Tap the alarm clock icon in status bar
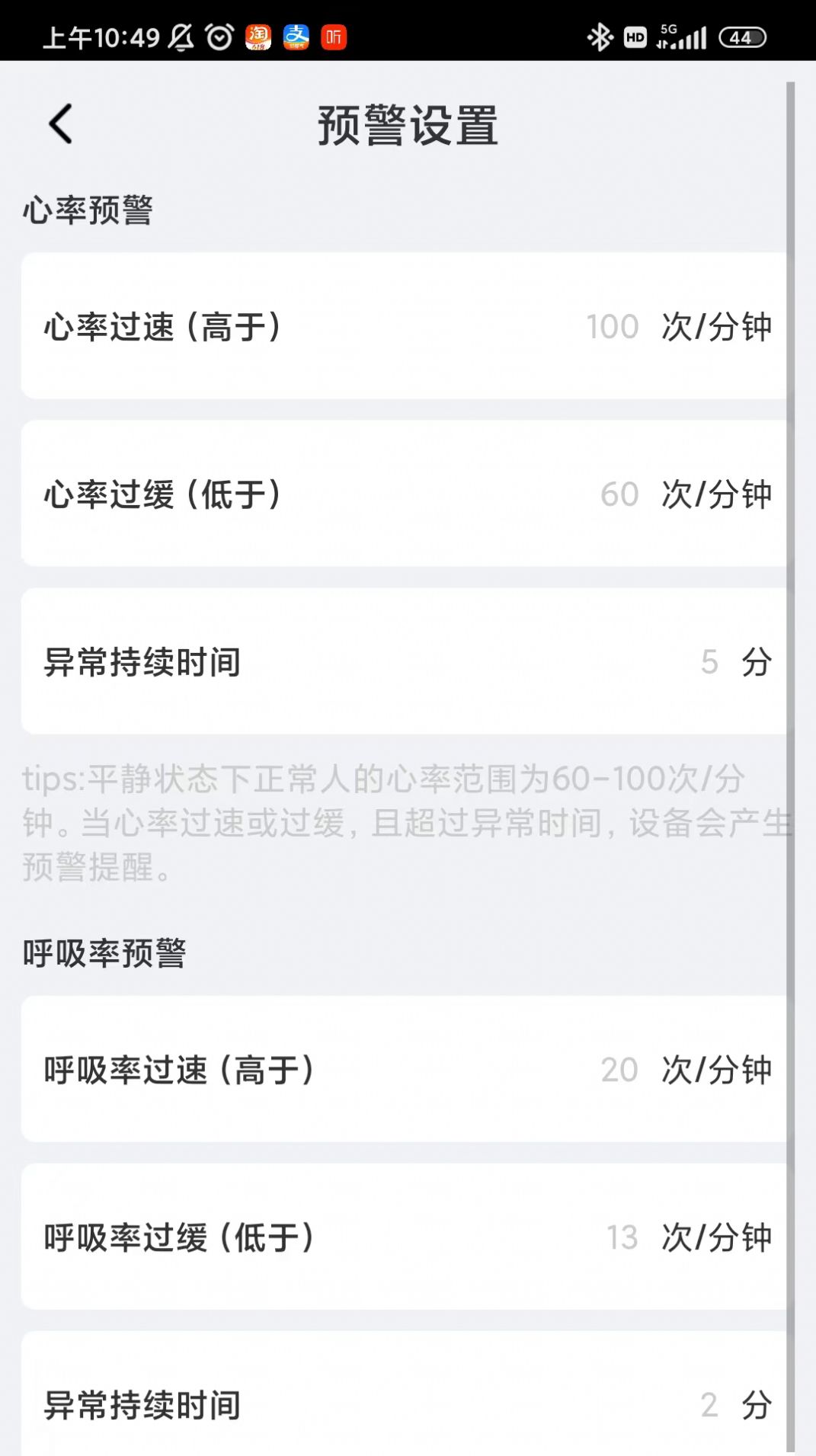 [x=217, y=35]
